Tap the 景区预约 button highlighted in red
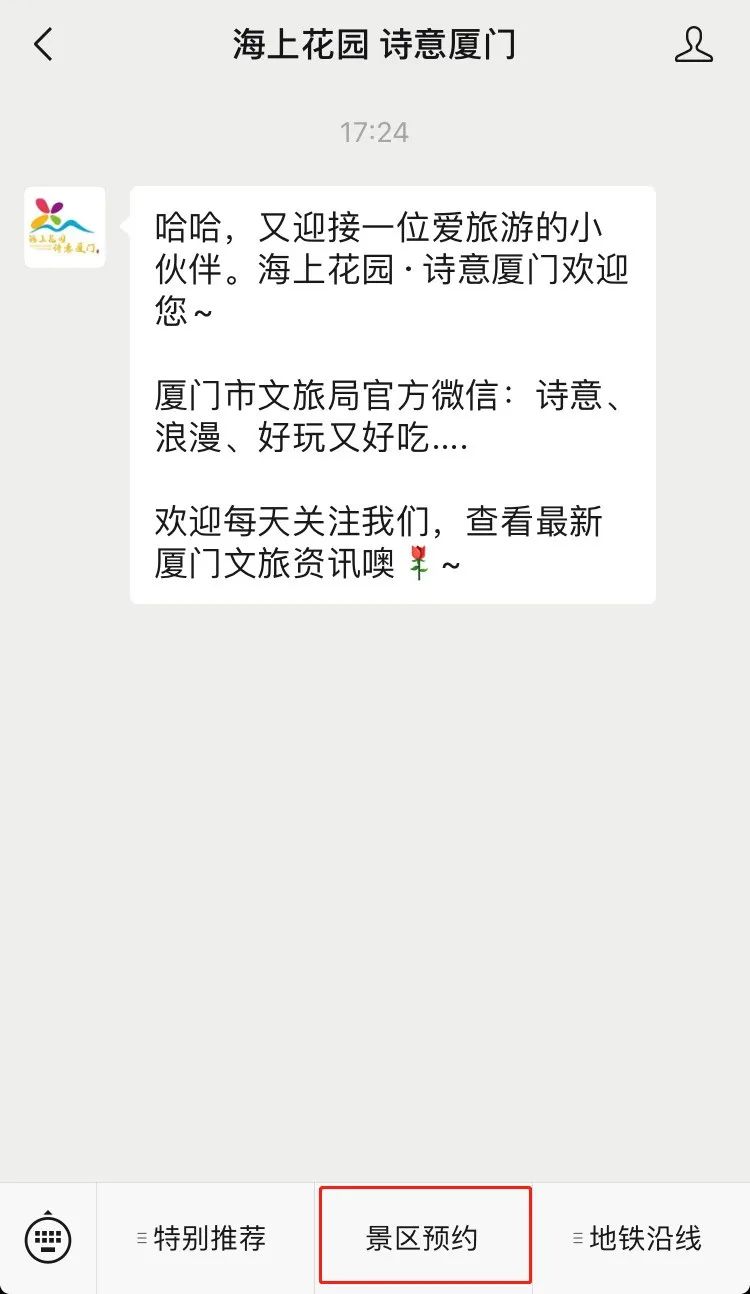Image resolution: width=750 pixels, height=1294 pixels. pyautogui.click(x=424, y=1238)
